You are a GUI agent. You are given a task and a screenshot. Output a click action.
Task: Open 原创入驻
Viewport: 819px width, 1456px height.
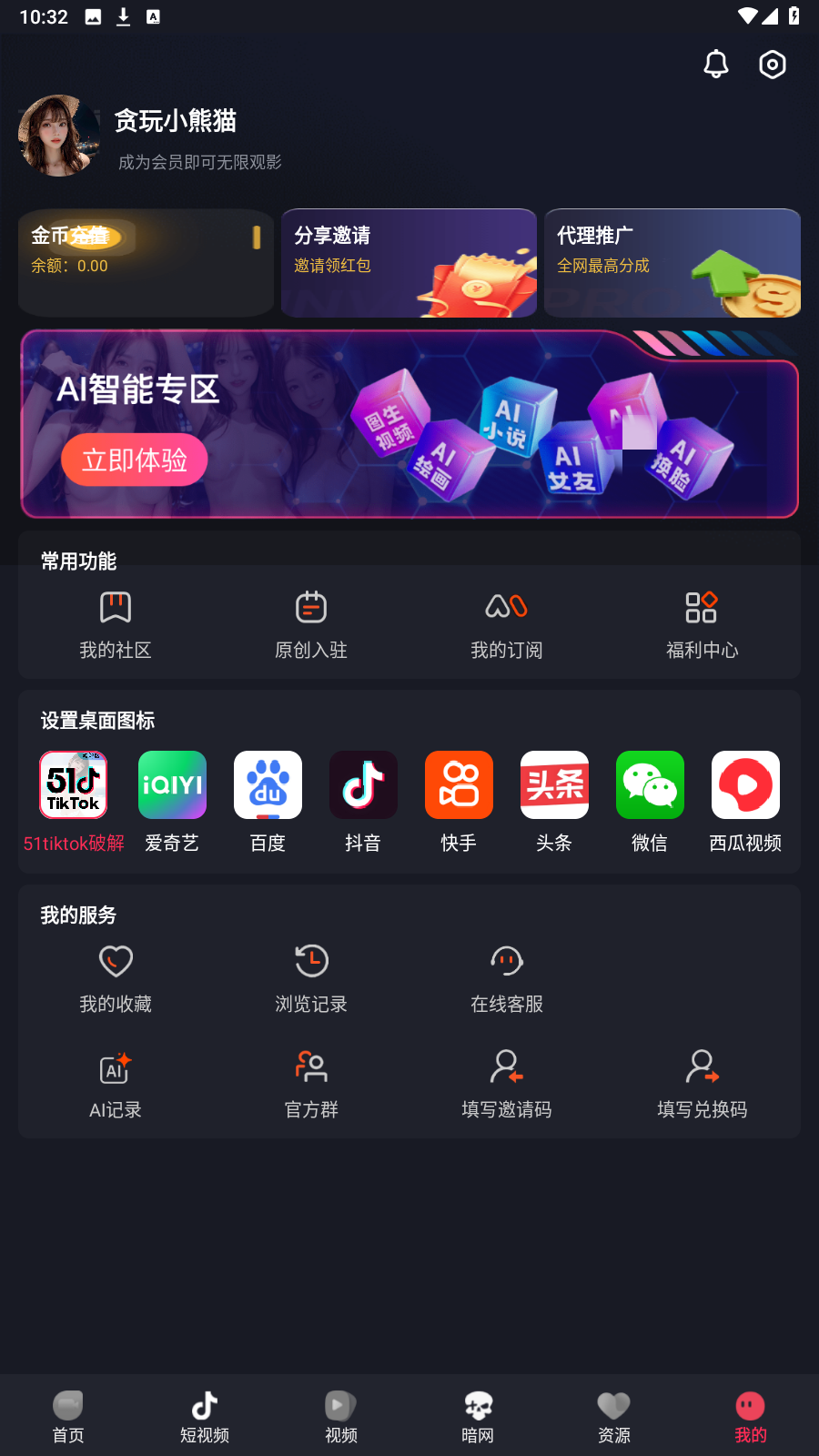311,625
